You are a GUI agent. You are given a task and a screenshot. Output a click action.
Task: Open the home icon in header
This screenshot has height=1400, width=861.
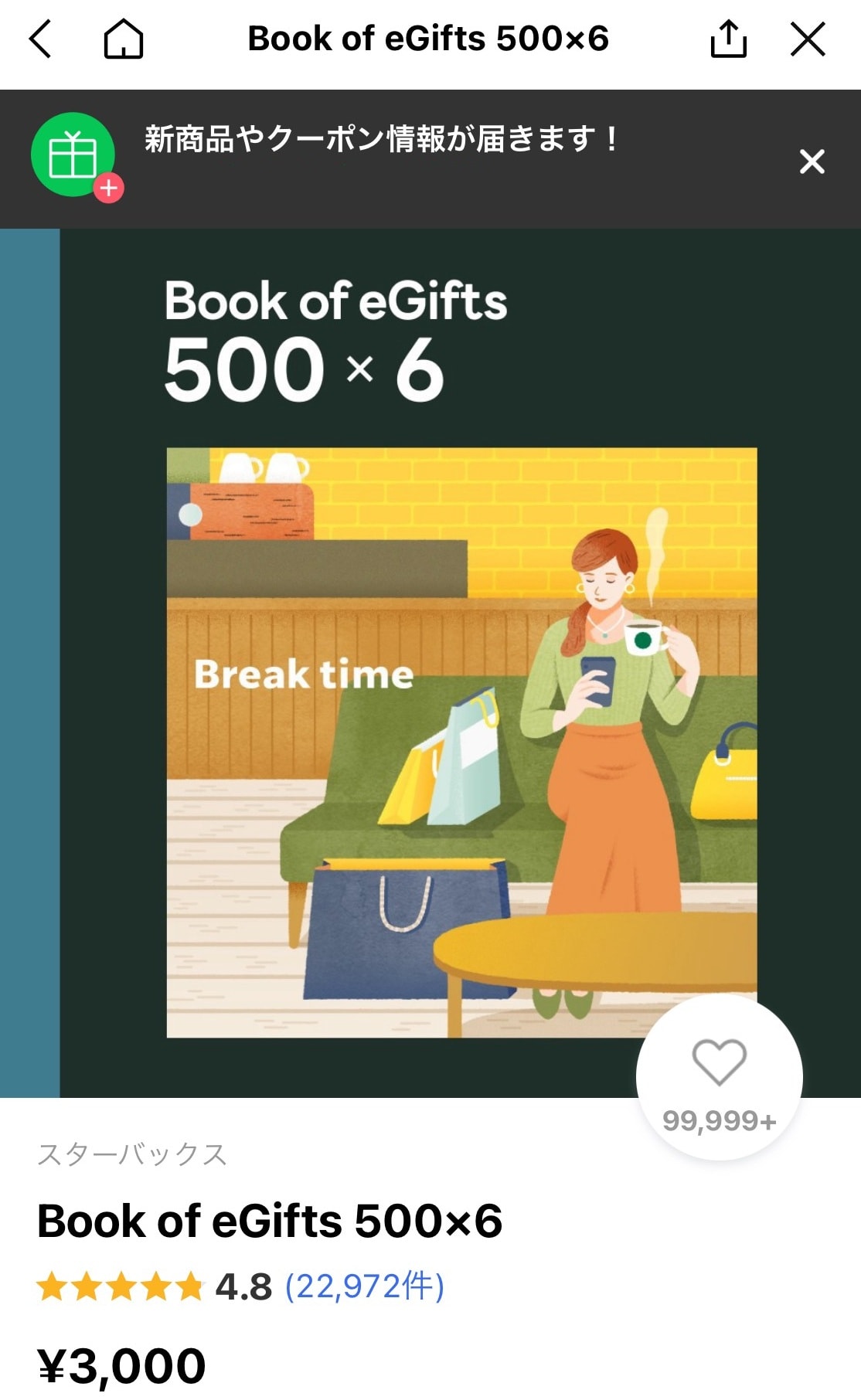pos(124,39)
